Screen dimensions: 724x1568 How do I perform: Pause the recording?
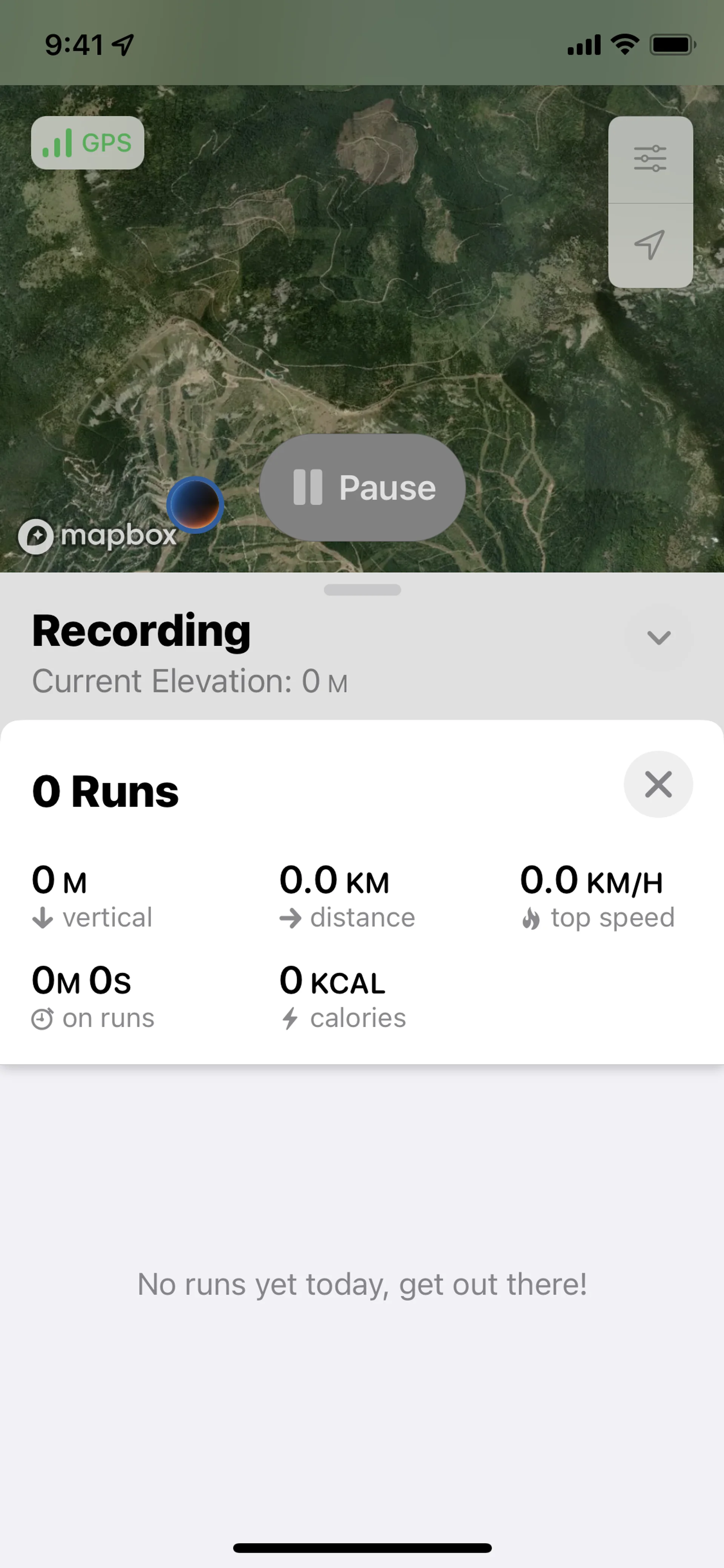(363, 488)
